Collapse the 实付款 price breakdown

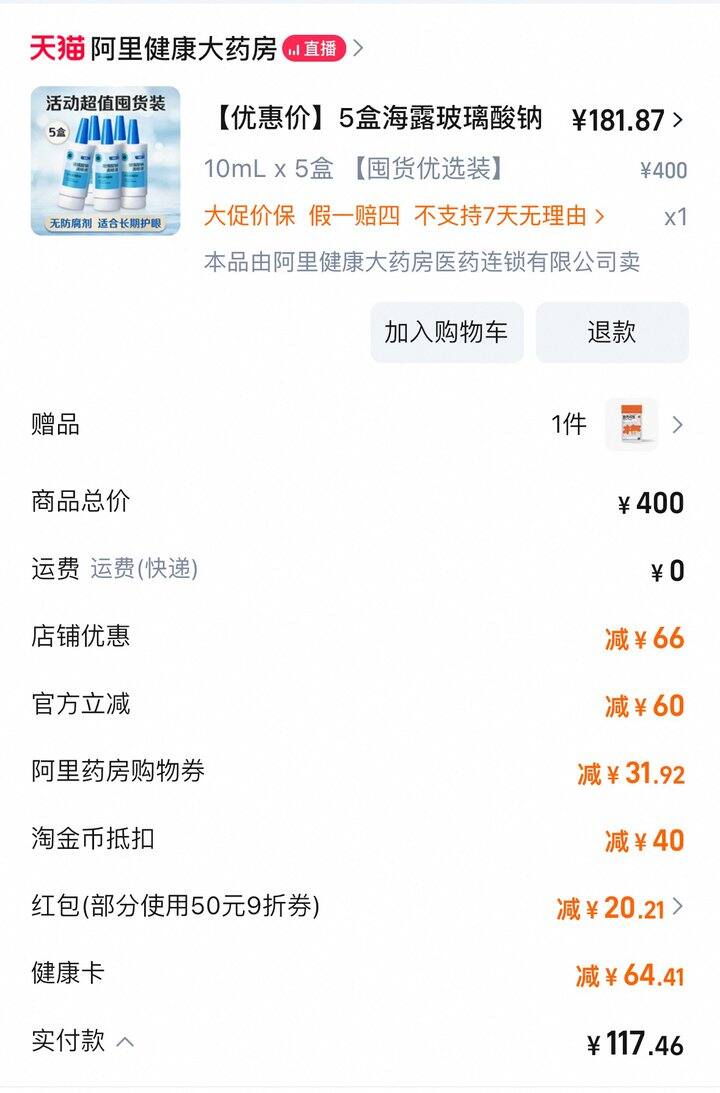point(125,1042)
